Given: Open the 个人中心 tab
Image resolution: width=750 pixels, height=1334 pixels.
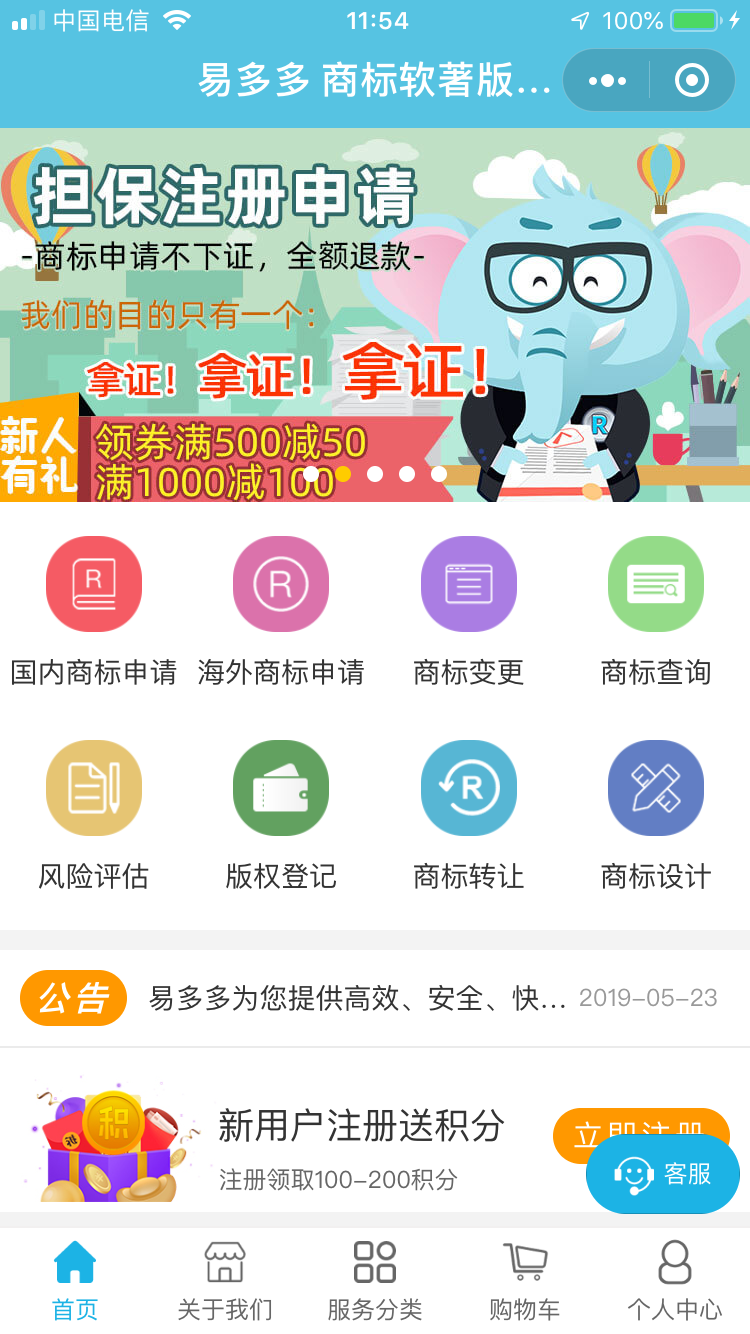Looking at the screenshot, I should pyautogui.click(x=675, y=1280).
